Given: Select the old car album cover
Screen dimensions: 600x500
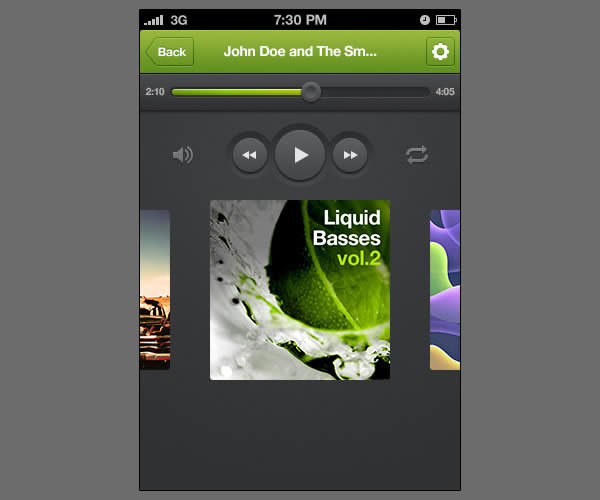Looking at the screenshot, I should (155, 290).
